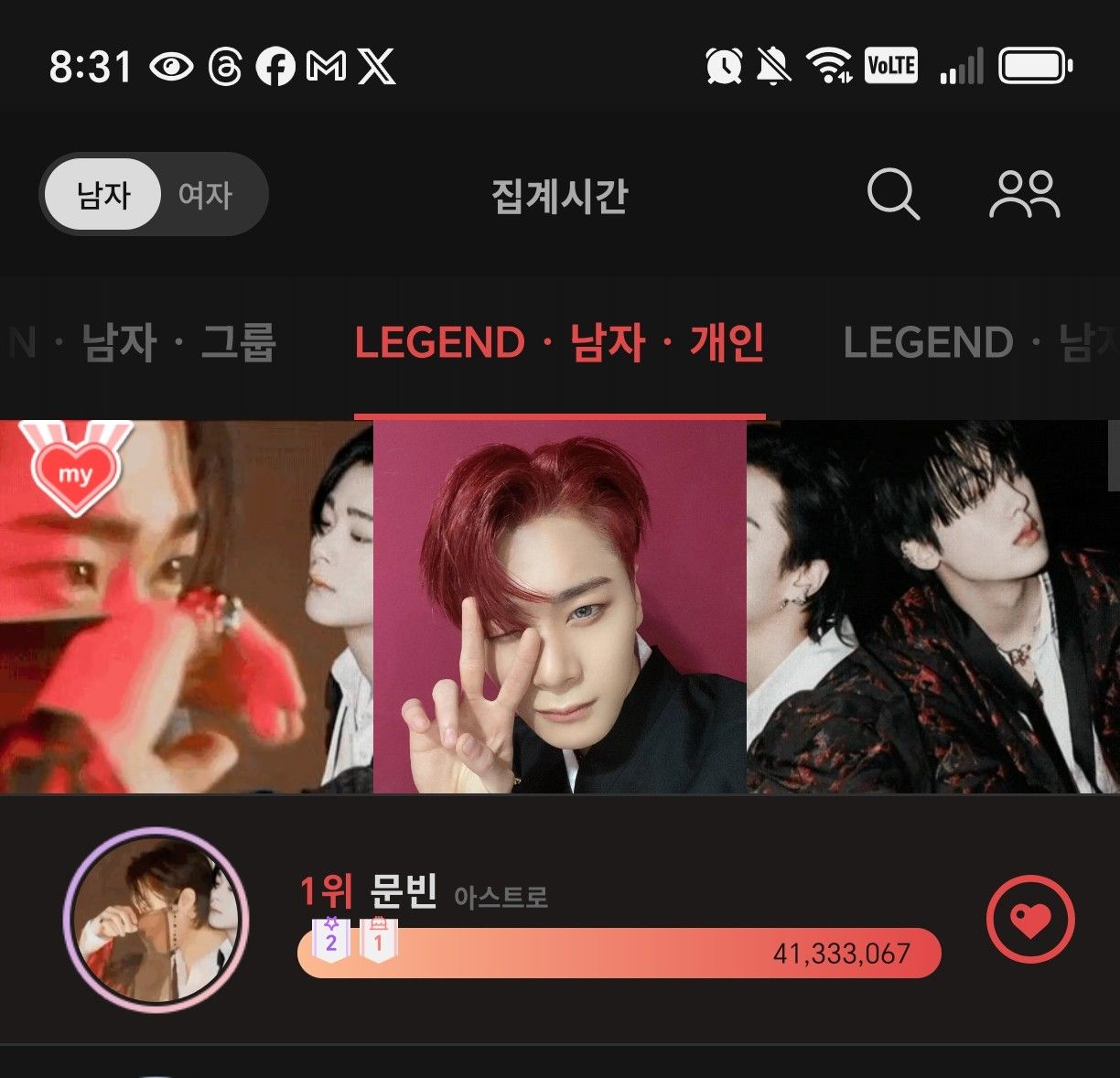Image resolution: width=1120 pixels, height=1078 pixels.
Task: Vote hearts for 1위 문빈
Action: 1030,920
